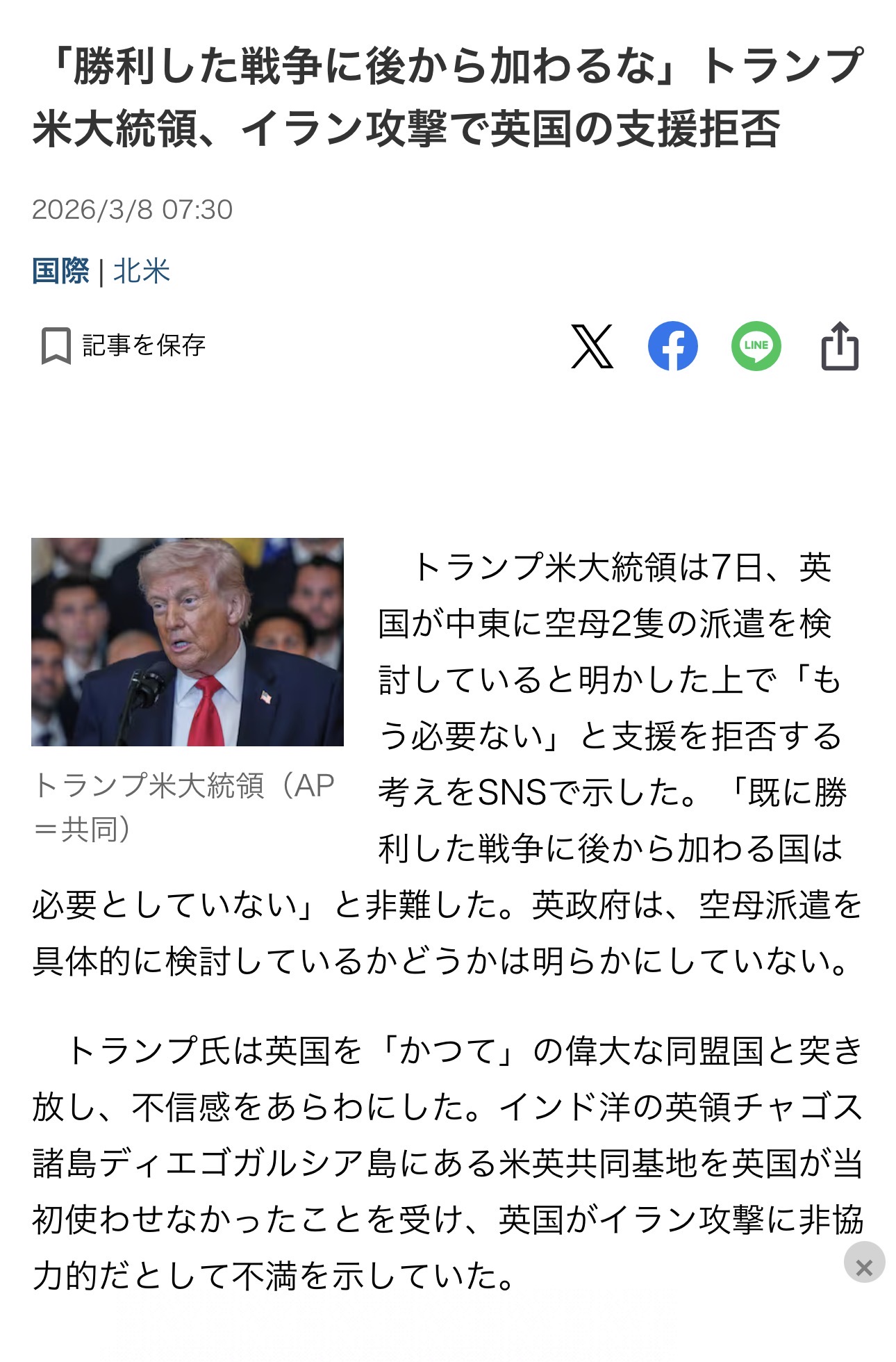Share the article on Facebook
The image size is (896, 1362).
(x=672, y=346)
